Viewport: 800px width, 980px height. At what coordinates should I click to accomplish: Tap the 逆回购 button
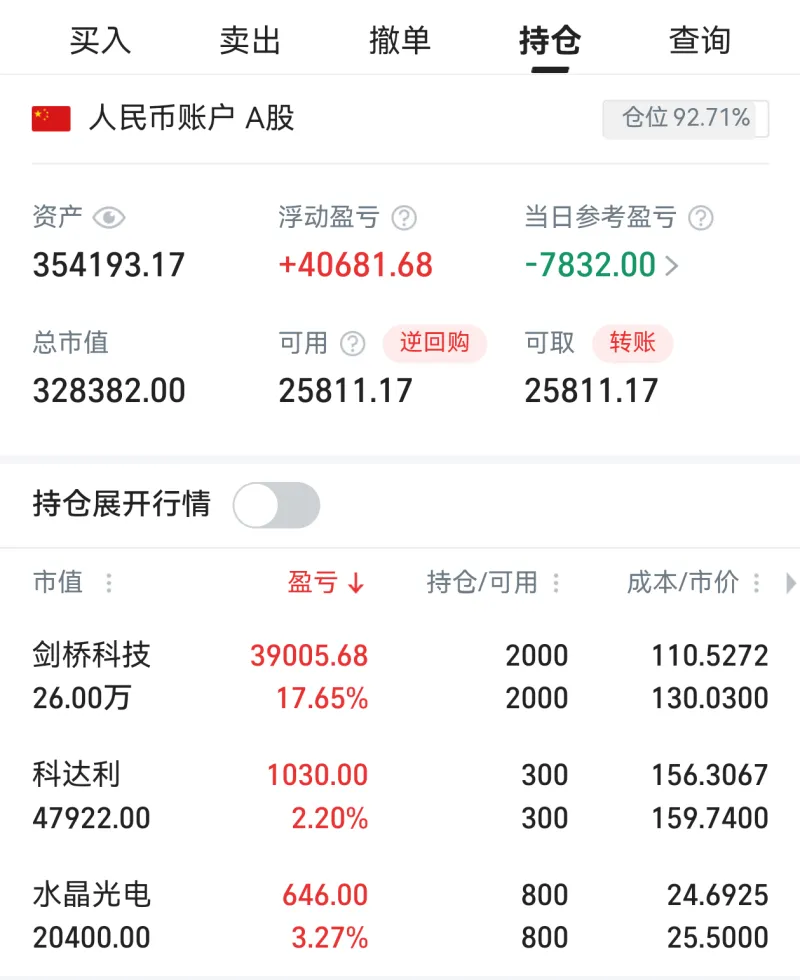434,343
